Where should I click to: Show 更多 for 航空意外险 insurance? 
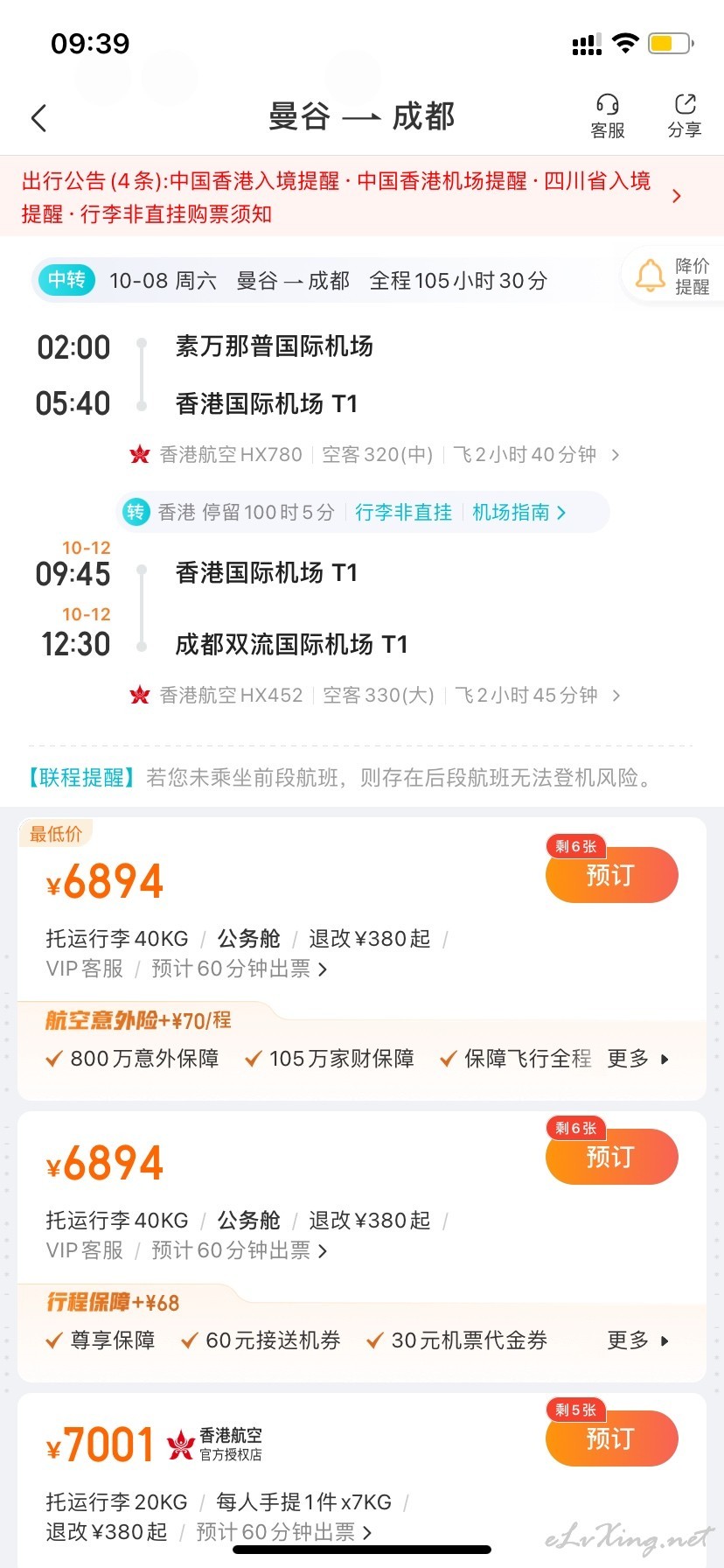638,1059
